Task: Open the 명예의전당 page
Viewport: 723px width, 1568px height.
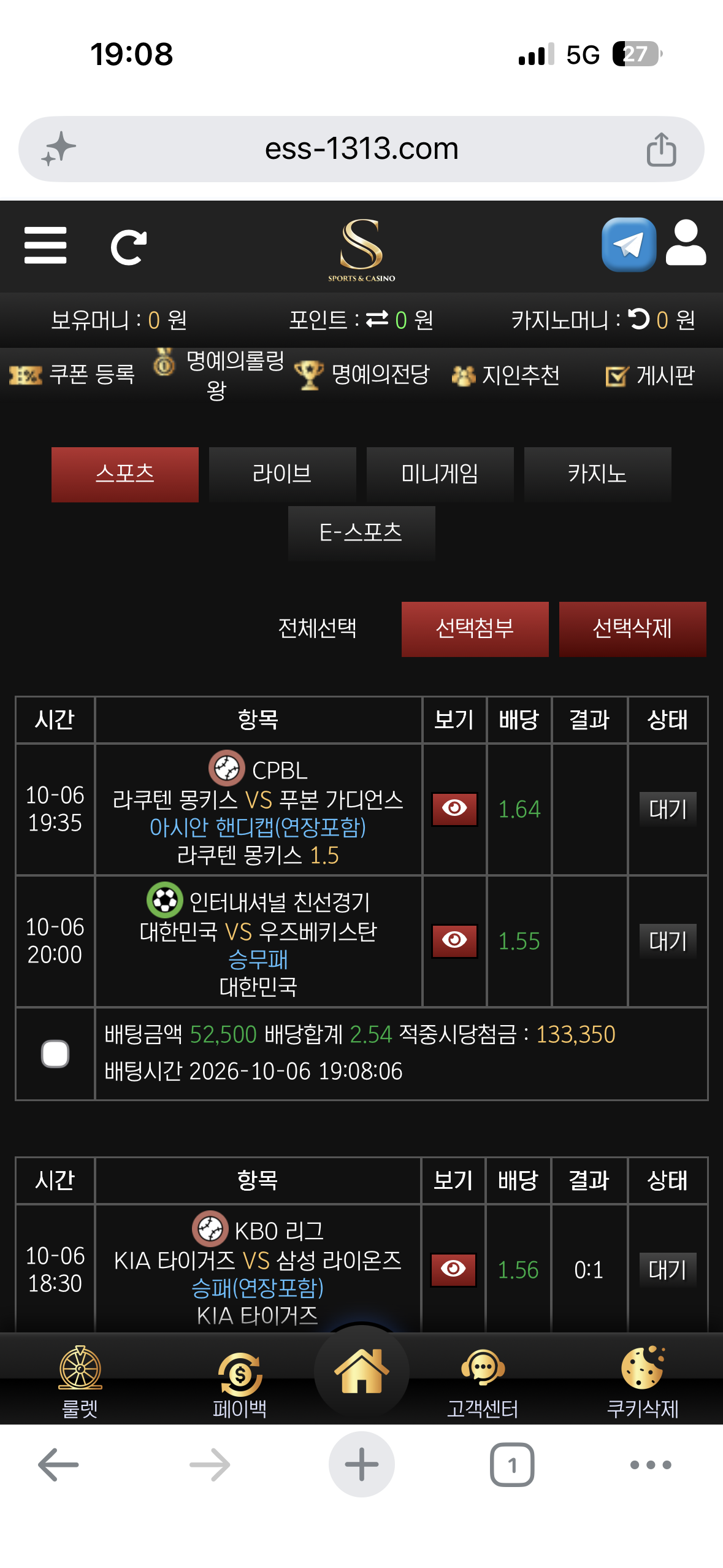Action: click(x=362, y=374)
